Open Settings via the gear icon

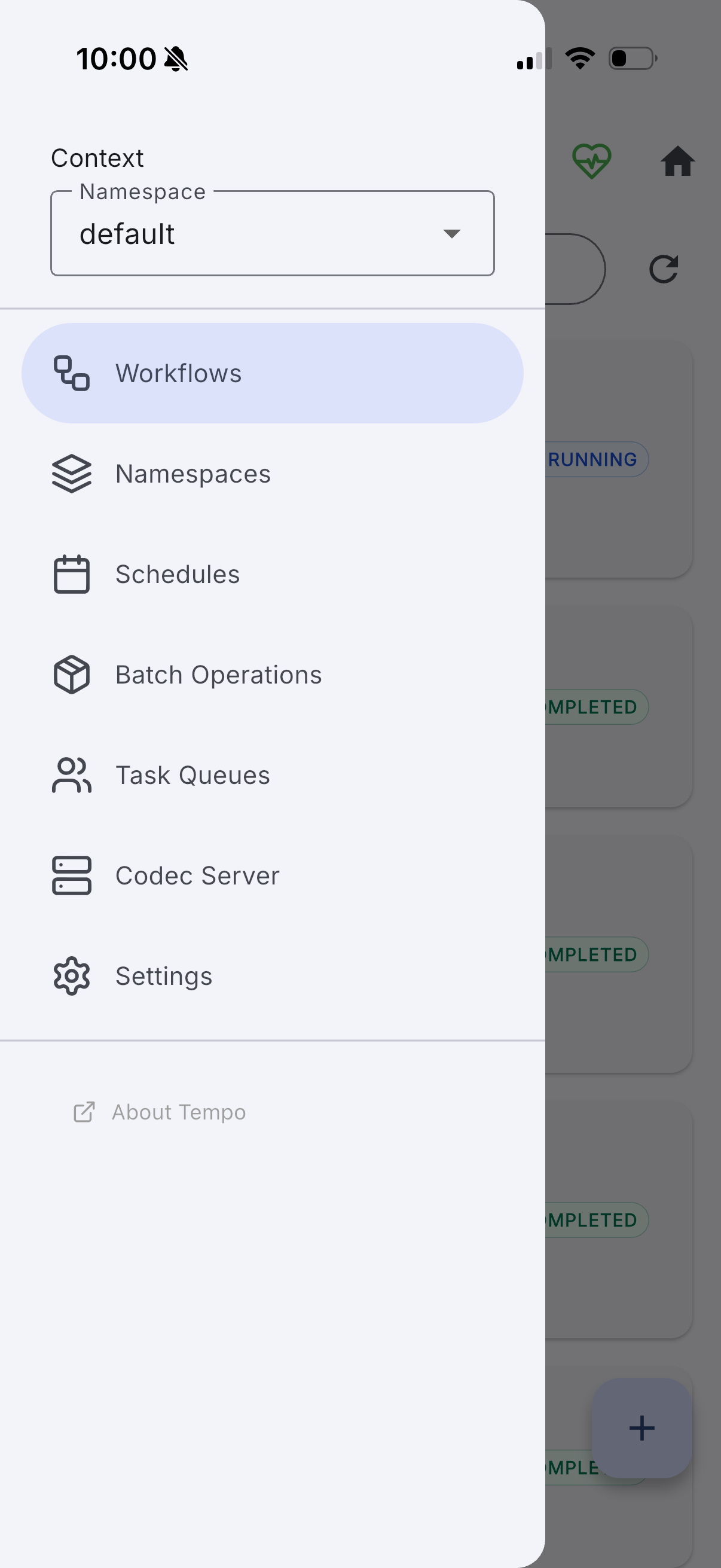71,975
